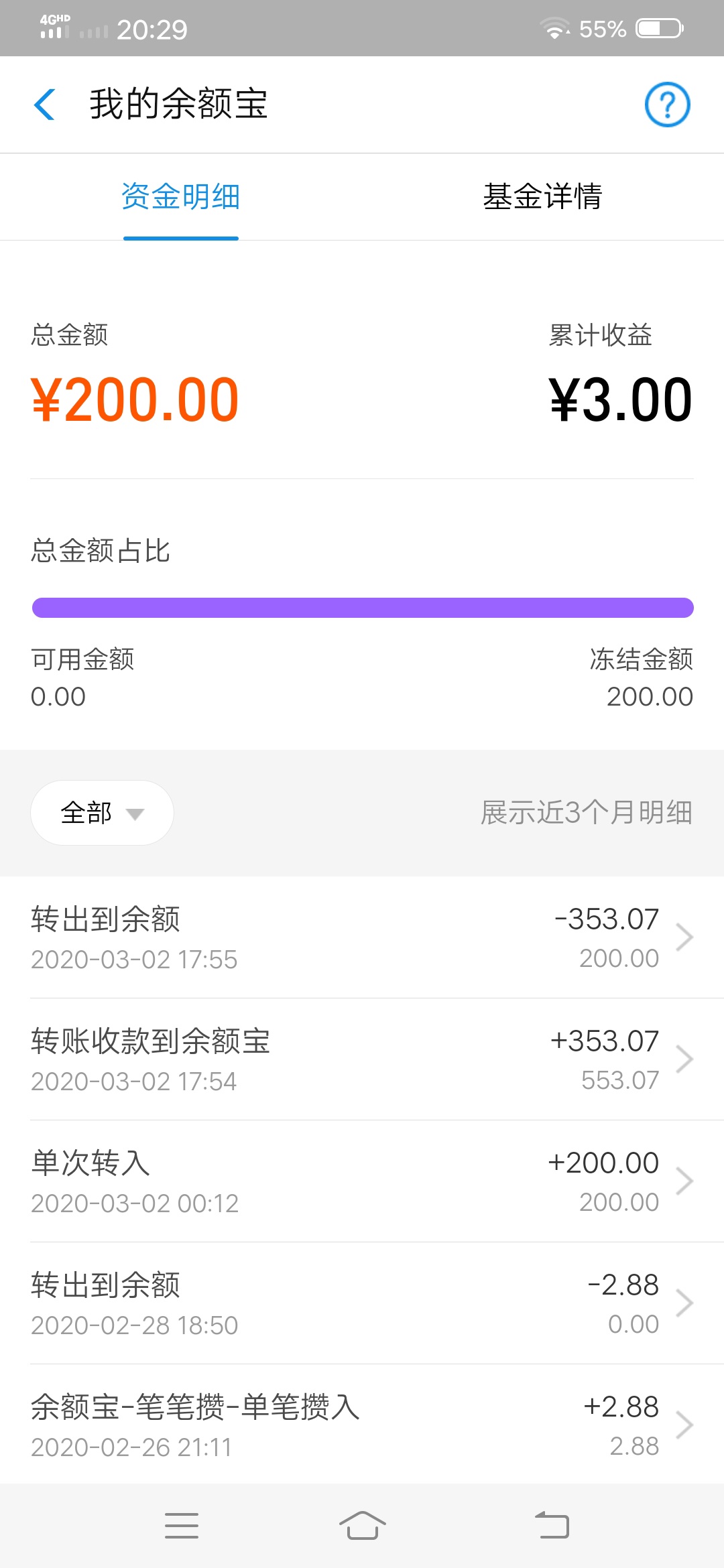Open the 单次转入 +200.00 entry
Screen dimensions: 724x1568
(x=362, y=1181)
